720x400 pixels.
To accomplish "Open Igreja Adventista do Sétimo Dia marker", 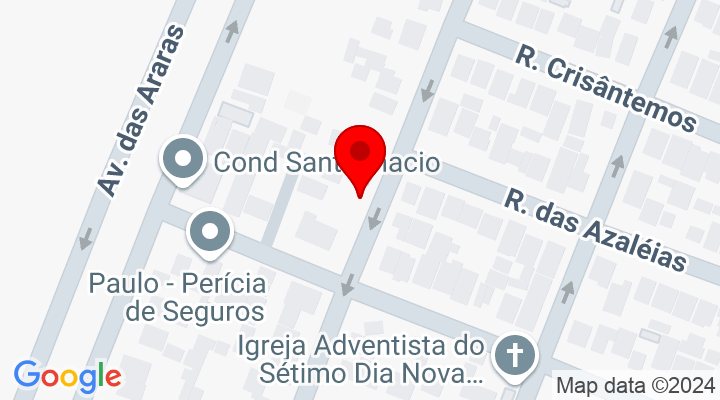I will point(514,356).
